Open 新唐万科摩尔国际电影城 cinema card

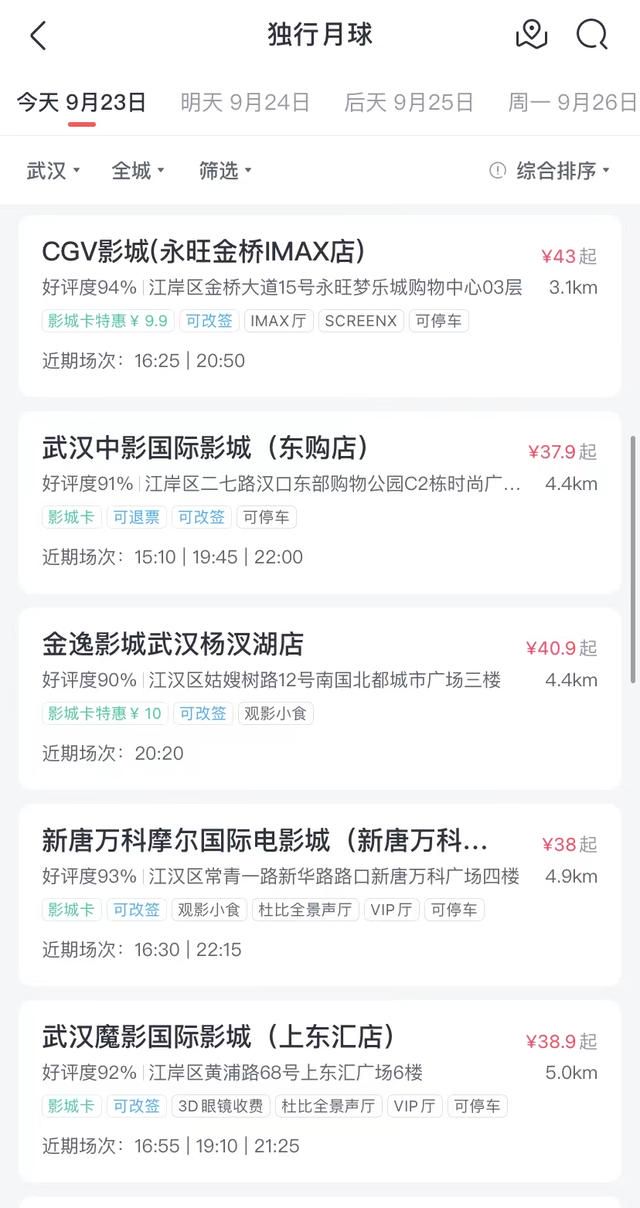click(x=320, y=894)
